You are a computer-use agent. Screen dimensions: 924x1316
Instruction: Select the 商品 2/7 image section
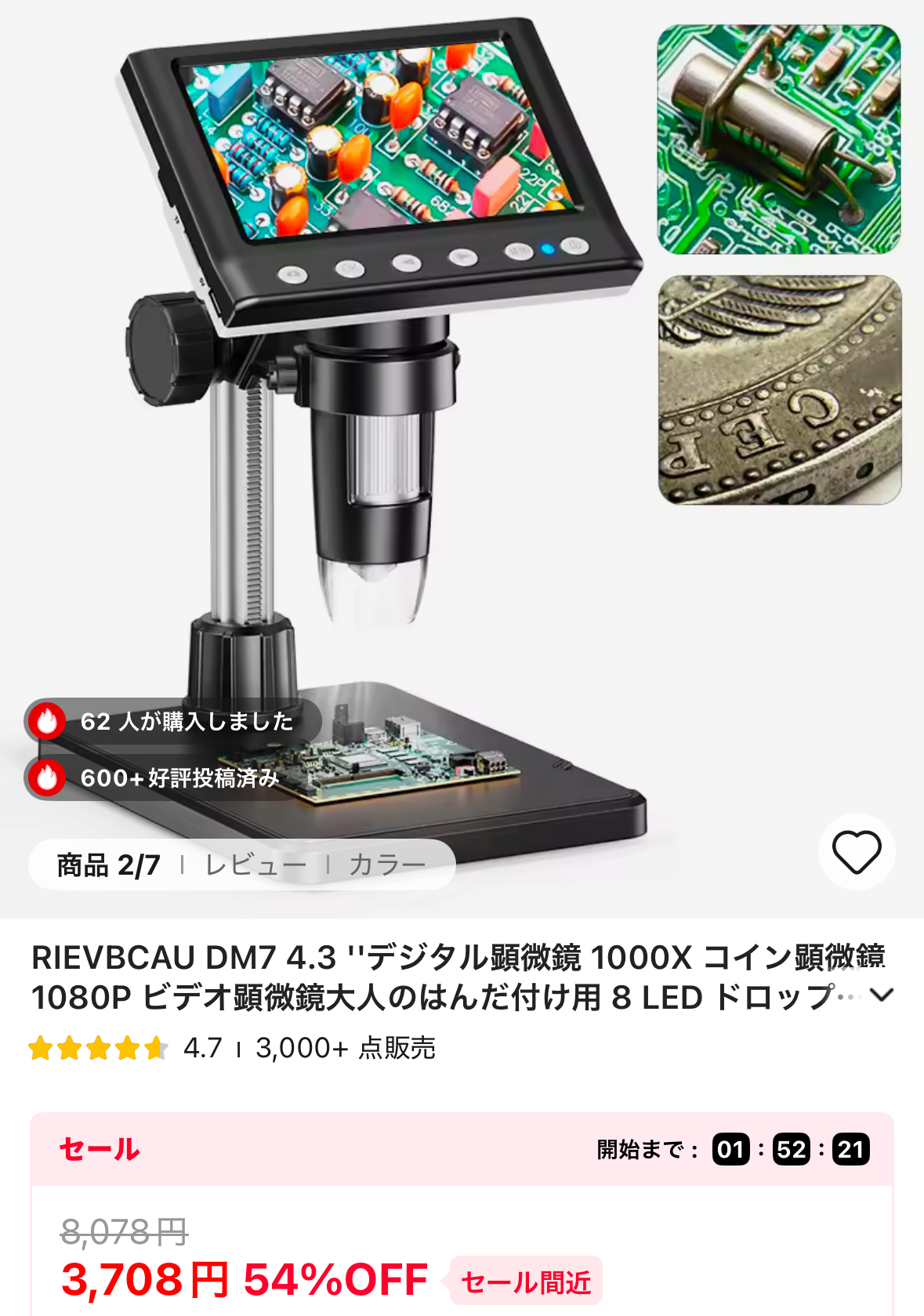tap(109, 865)
